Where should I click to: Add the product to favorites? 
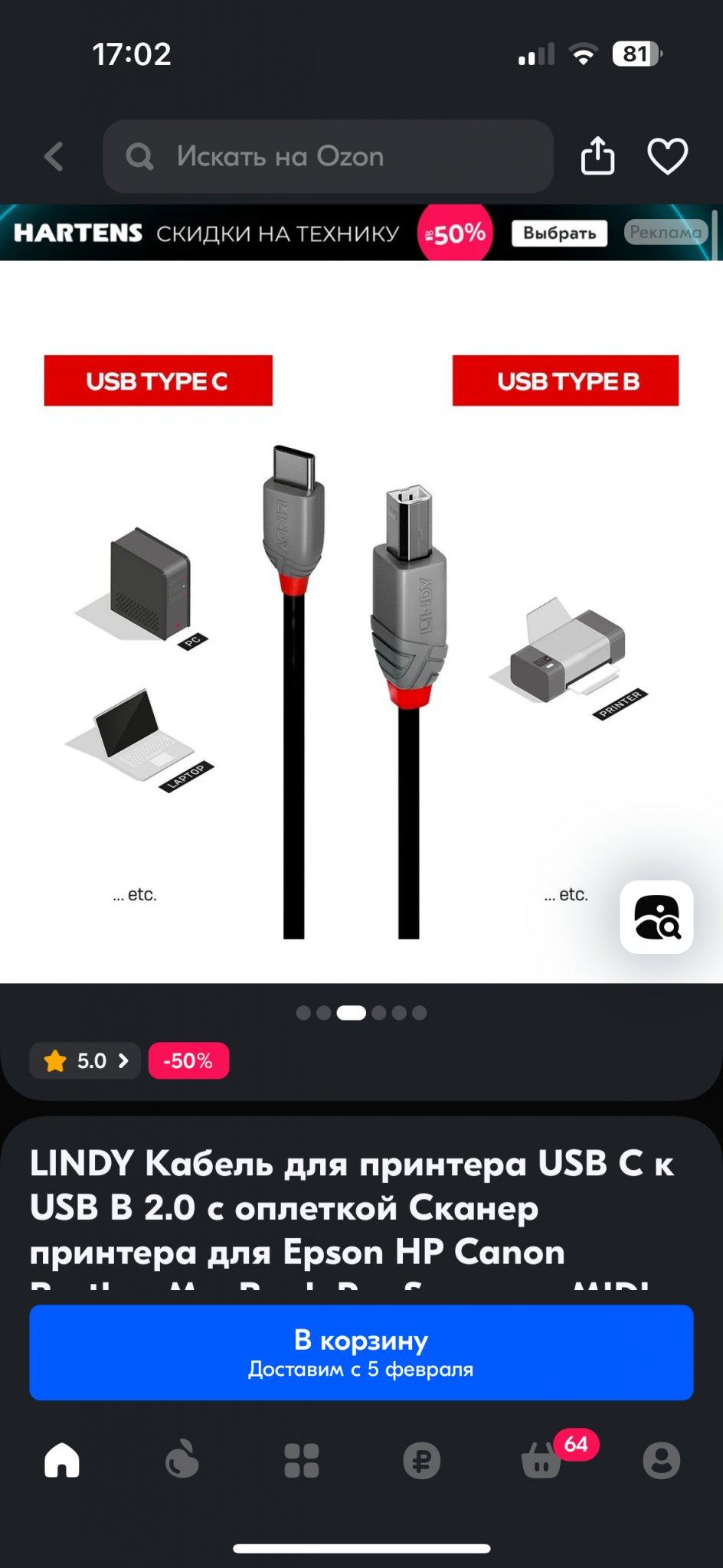click(668, 157)
